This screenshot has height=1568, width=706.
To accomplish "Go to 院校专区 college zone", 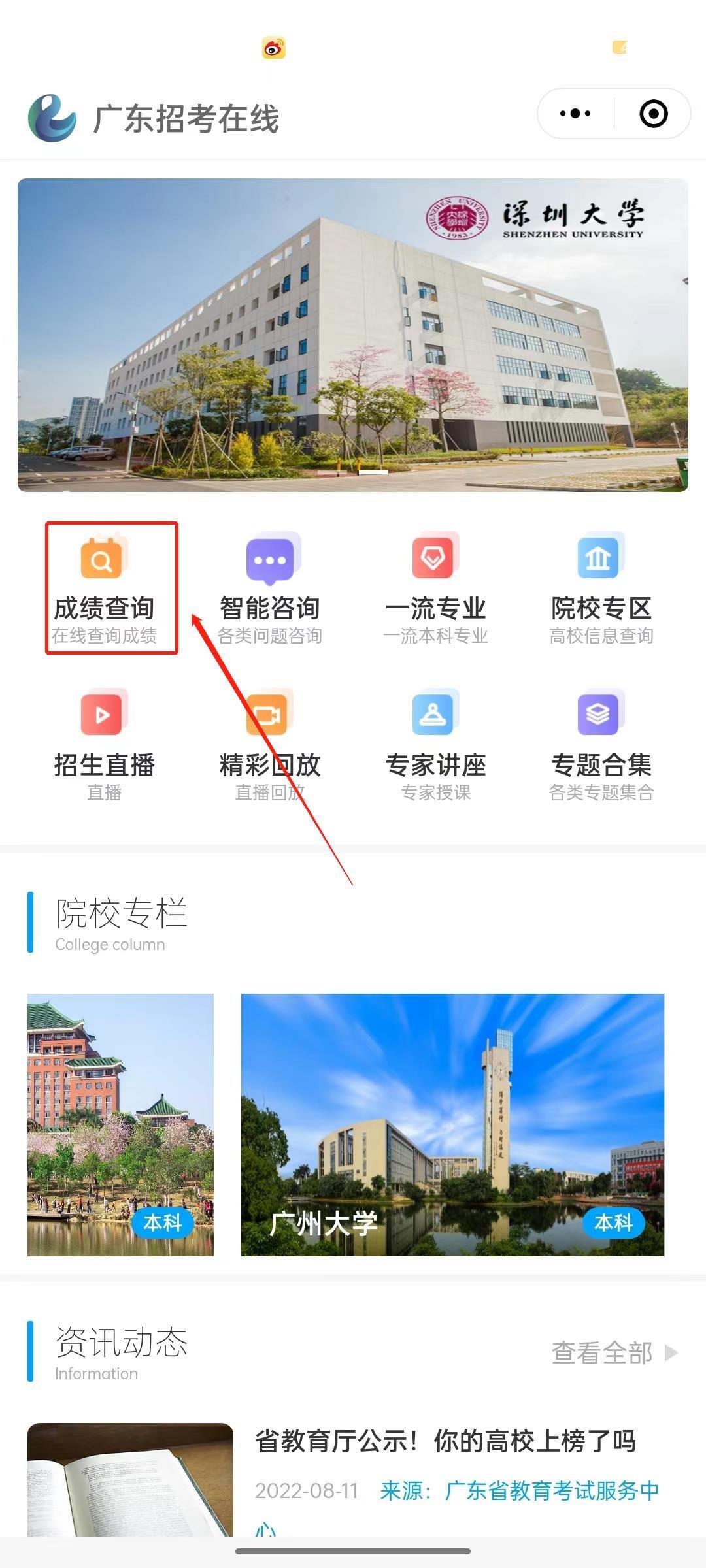I will (x=601, y=587).
